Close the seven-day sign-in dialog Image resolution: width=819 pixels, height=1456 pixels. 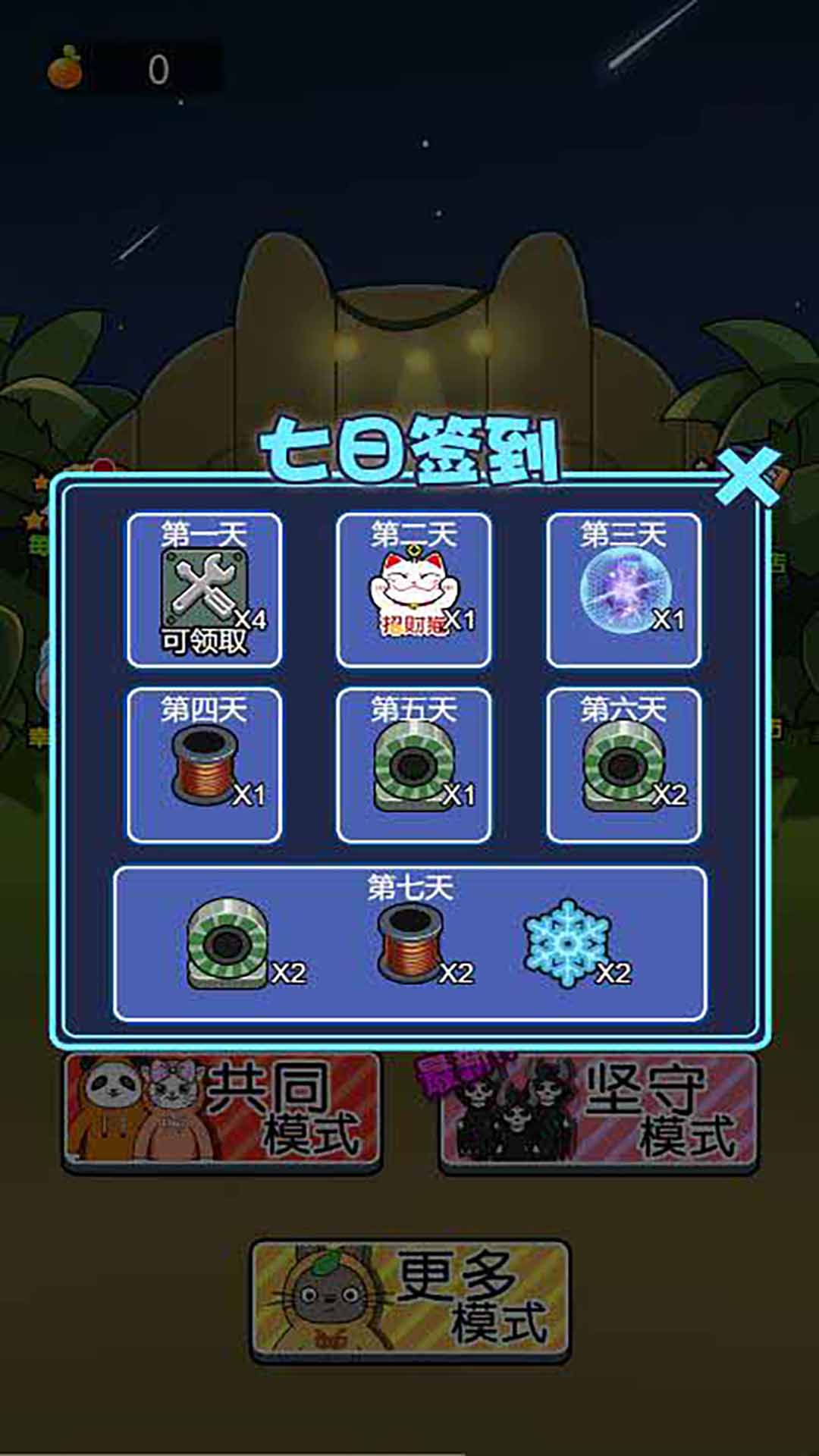[x=748, y=476]
